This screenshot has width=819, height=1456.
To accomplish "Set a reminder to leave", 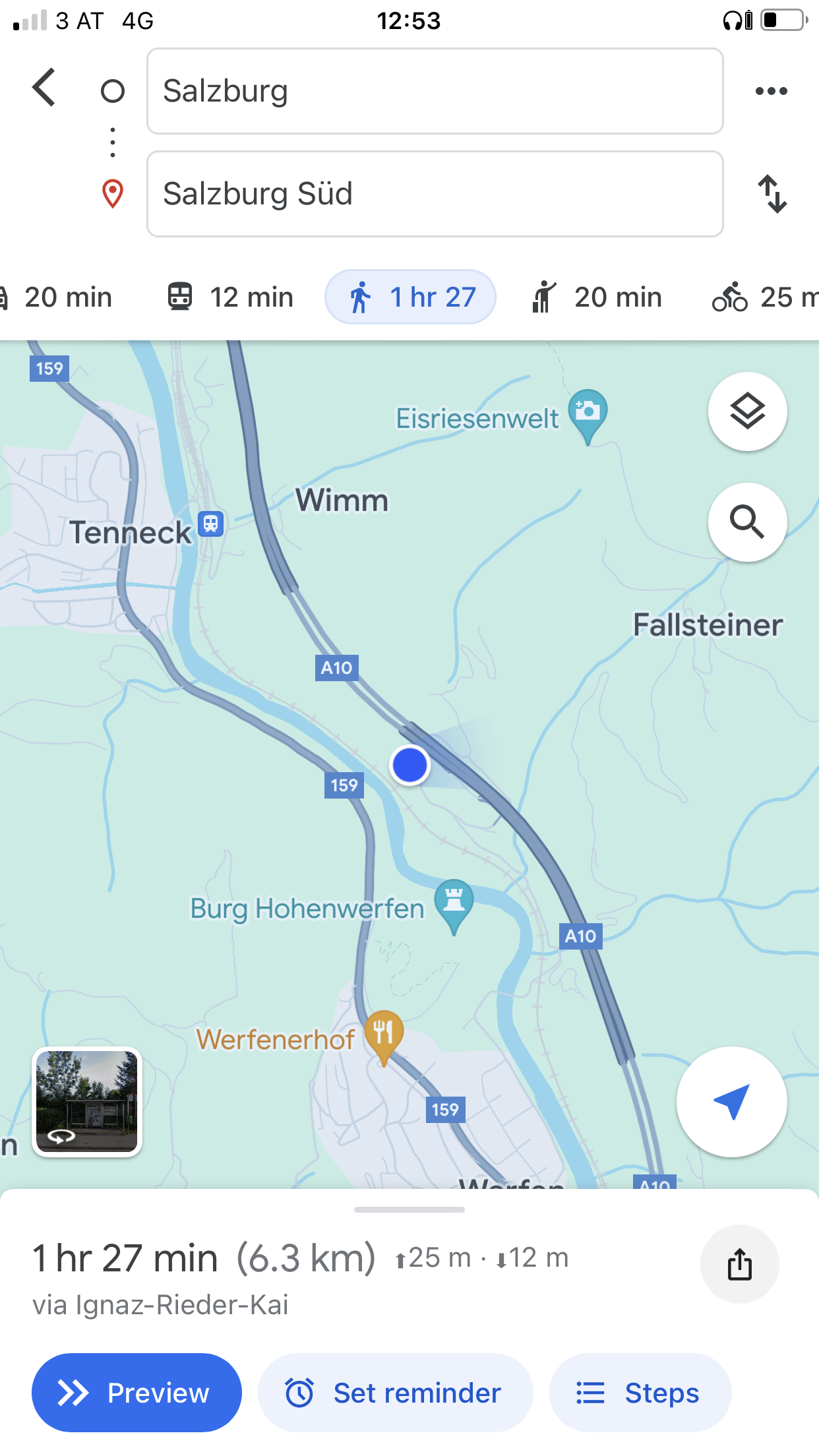I will click(395, 1393).
